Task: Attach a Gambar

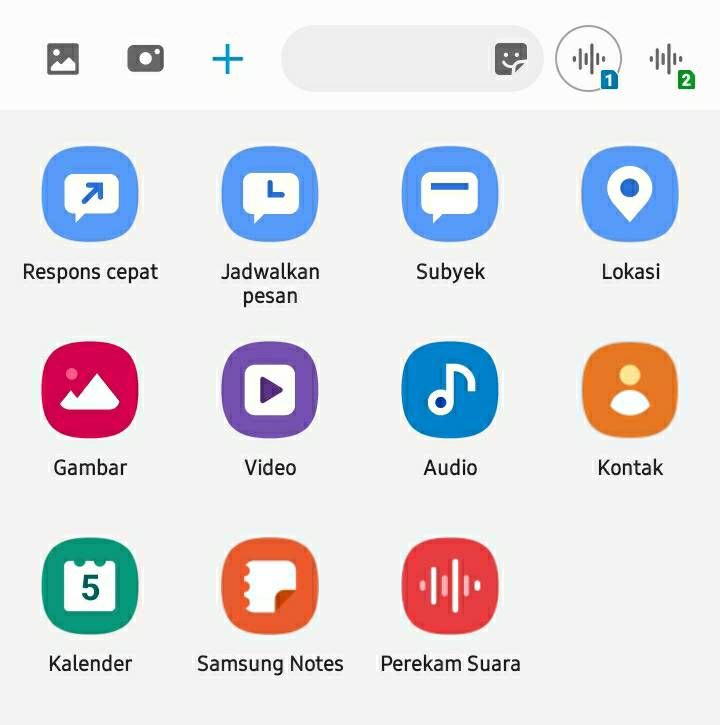Action: click(x=90, y=390)
